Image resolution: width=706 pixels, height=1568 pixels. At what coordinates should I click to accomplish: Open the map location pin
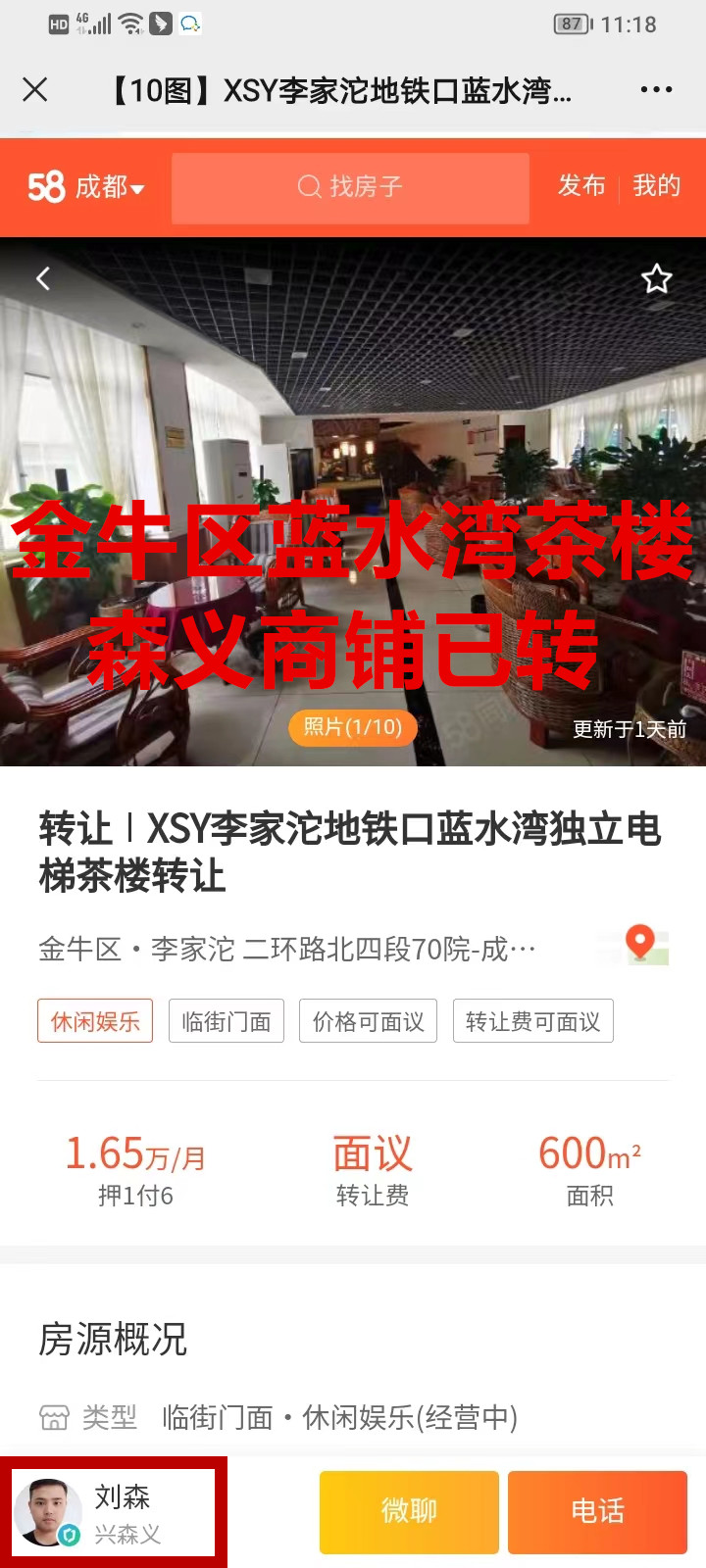pyautogui.click(x=640, y=943)
